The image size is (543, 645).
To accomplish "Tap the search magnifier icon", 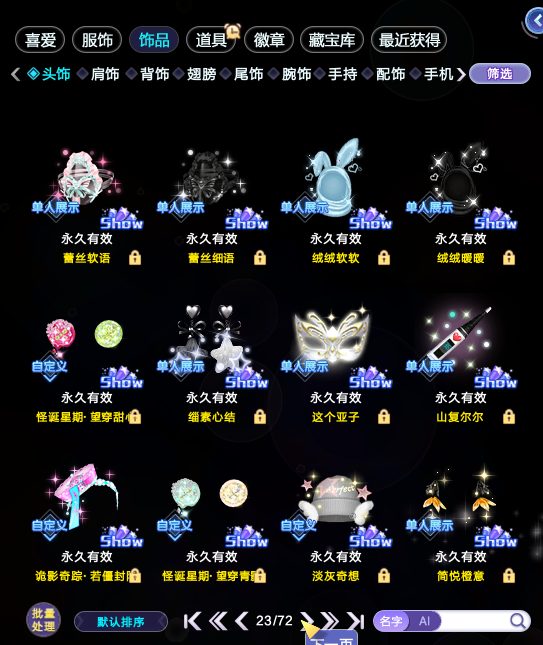I will click(x=517, y=620).
